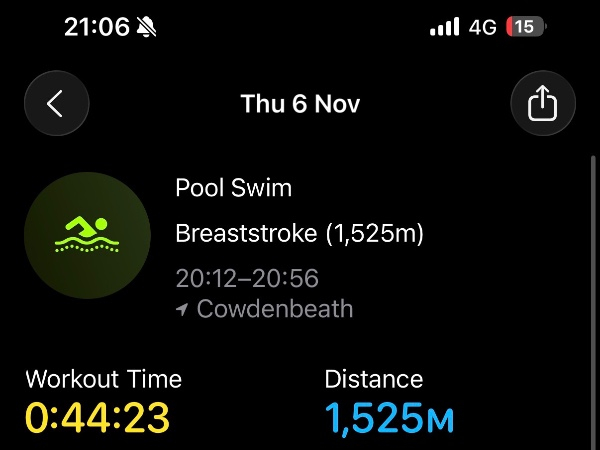This screenshot has width=600, height=450.
Task: Share this Pool Swim workout
Action: pos(542,104)
